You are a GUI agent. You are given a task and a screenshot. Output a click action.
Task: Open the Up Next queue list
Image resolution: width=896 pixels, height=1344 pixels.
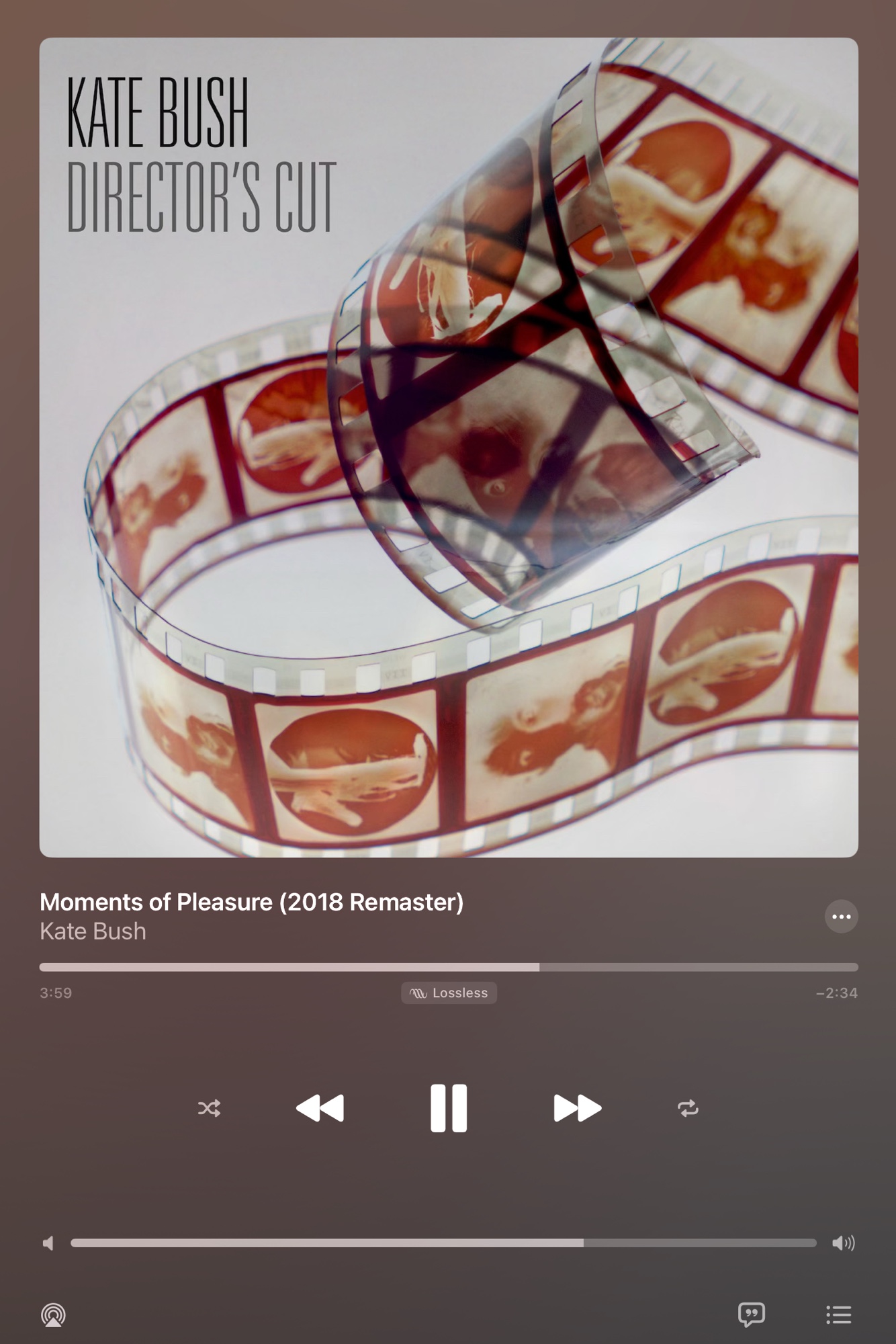tap(838, 1314)
